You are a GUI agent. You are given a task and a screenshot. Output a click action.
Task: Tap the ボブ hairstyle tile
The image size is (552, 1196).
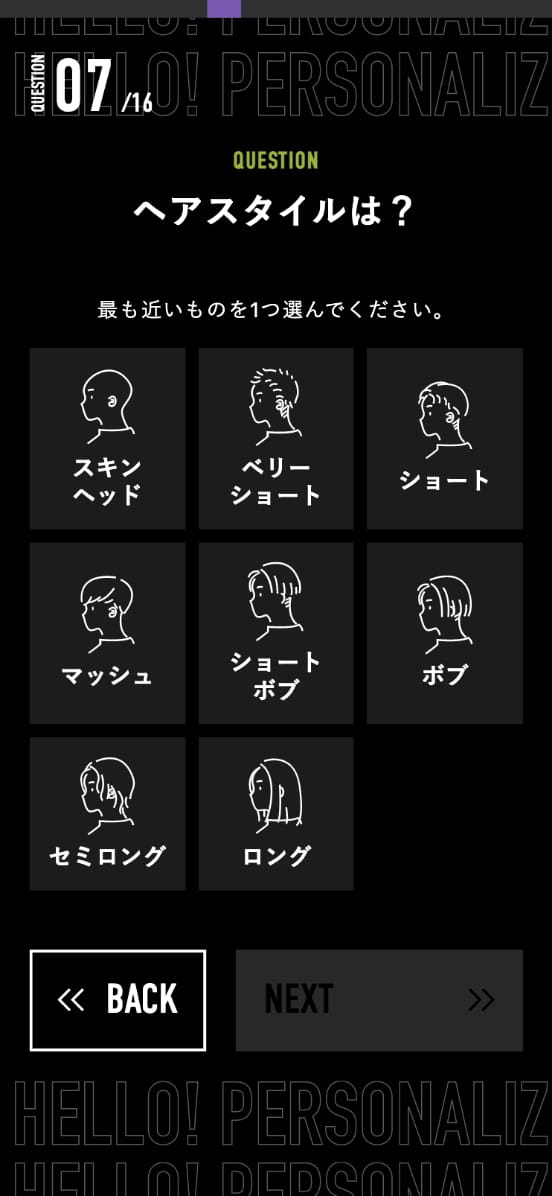click(444, 633)
